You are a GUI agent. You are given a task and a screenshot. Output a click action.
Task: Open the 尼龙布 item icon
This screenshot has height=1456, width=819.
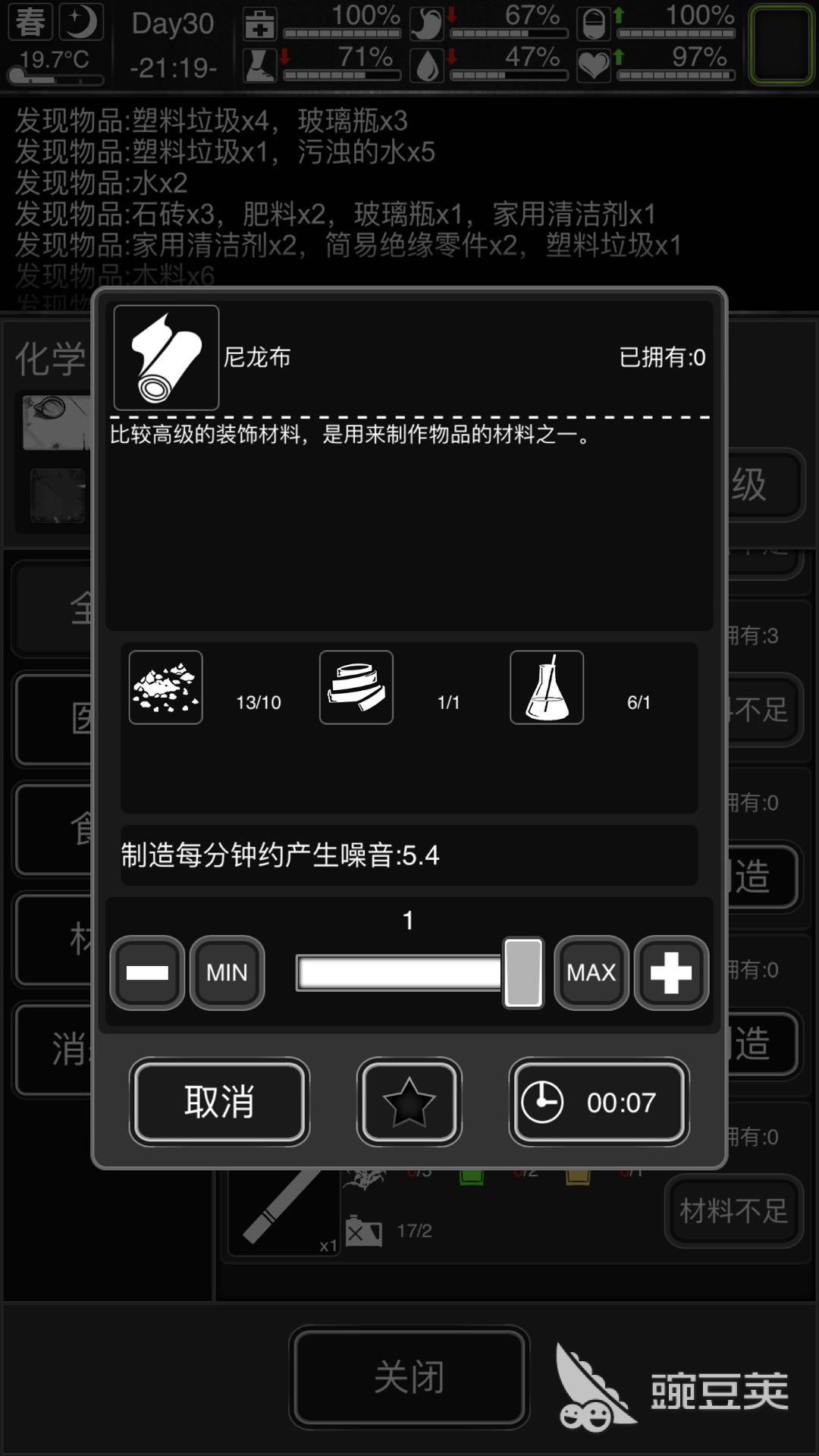(x=166, y=357)
